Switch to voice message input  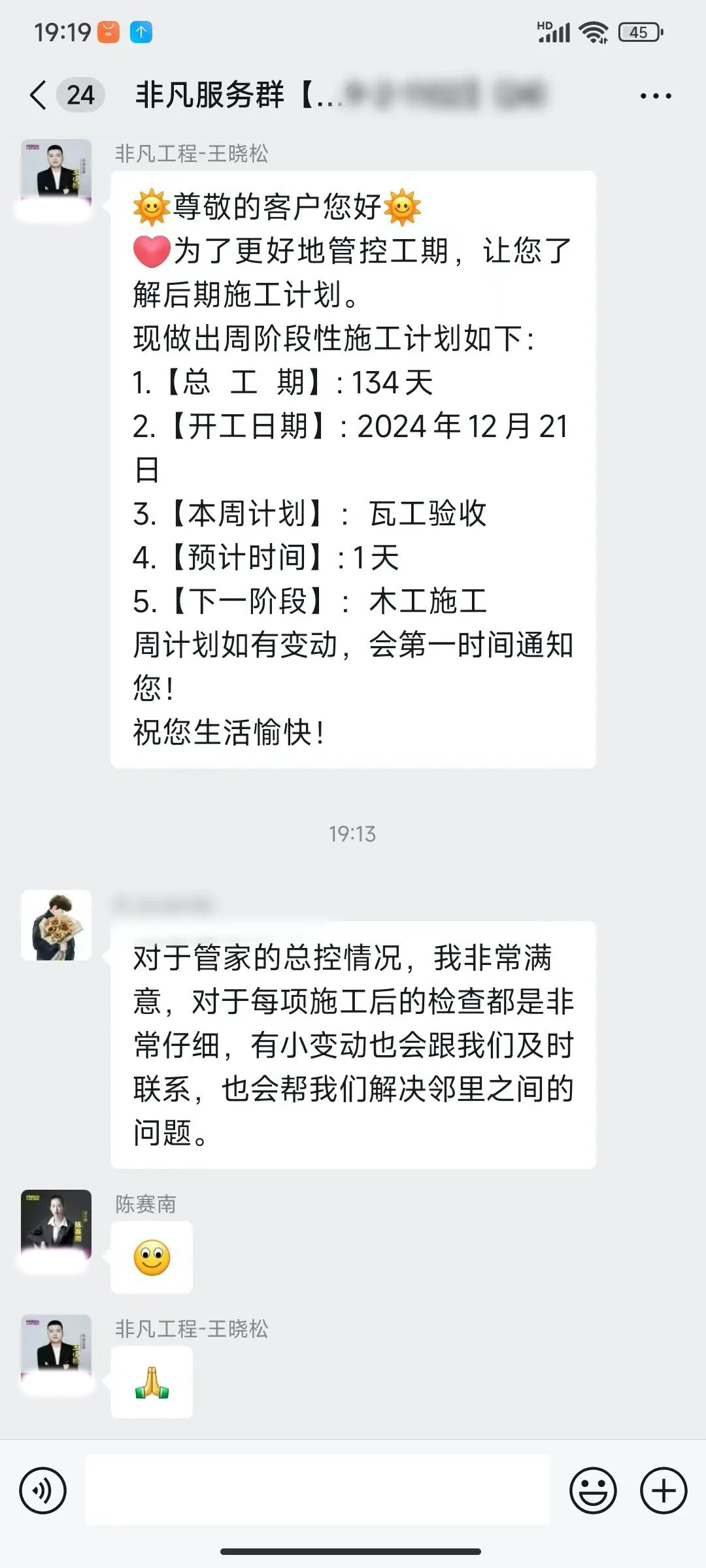(43, 1492)
